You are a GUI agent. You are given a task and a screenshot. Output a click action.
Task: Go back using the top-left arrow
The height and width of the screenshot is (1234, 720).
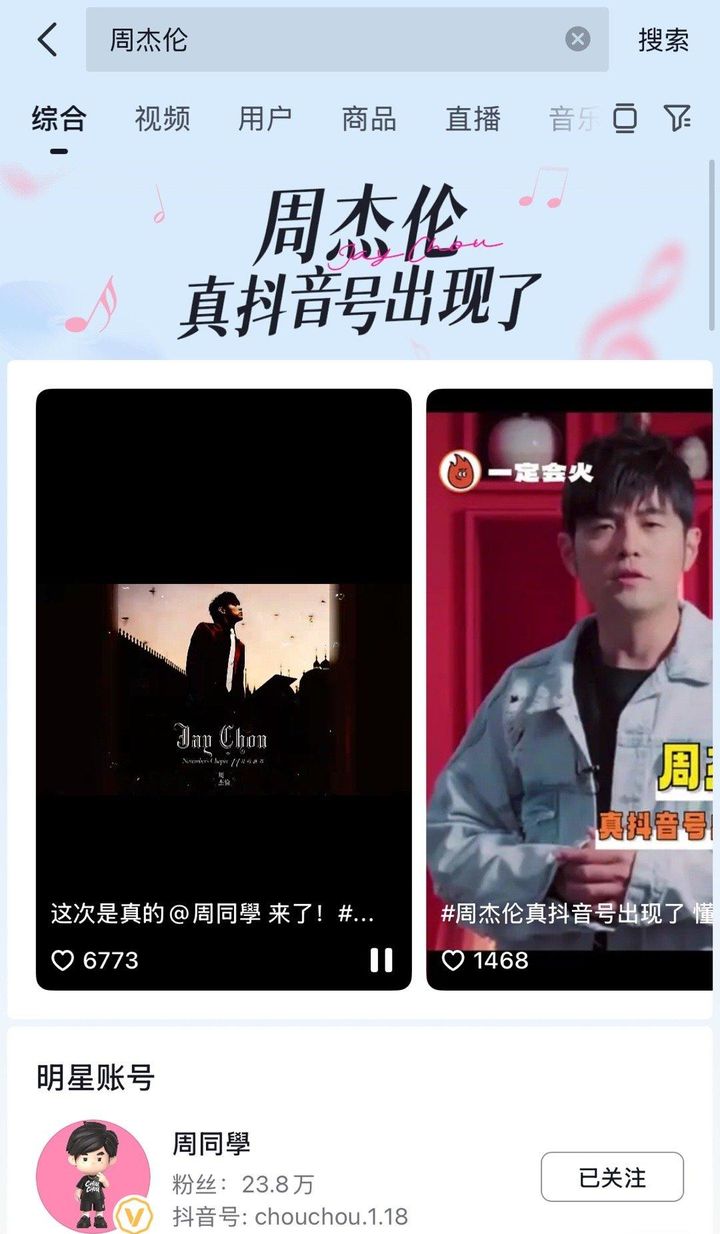click(x=47, y=40)
